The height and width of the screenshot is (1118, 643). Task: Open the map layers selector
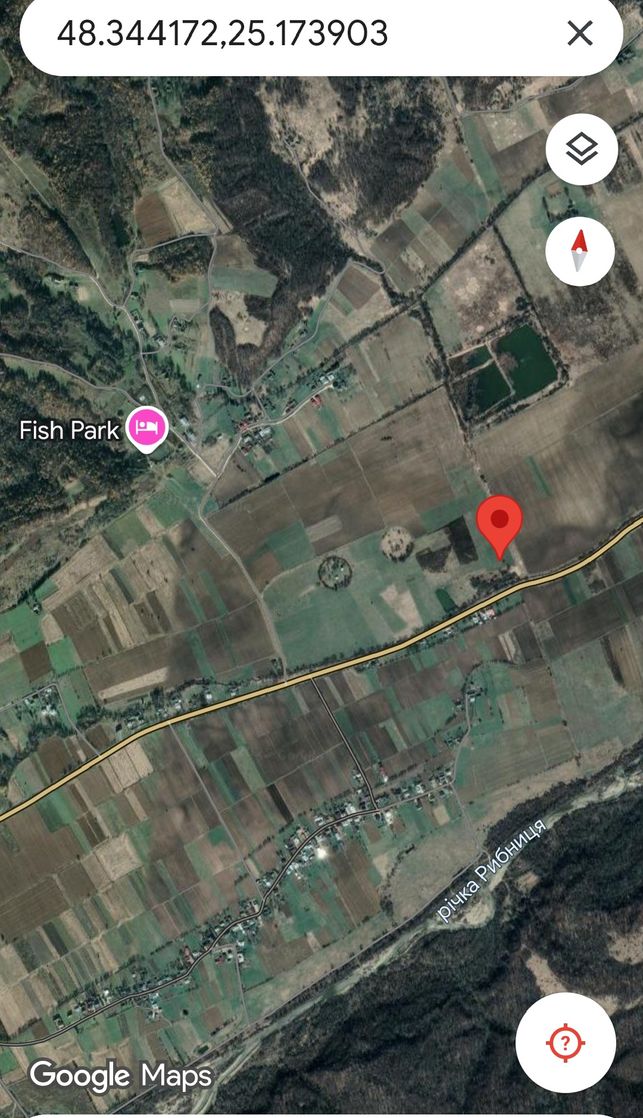pos(581,150)
